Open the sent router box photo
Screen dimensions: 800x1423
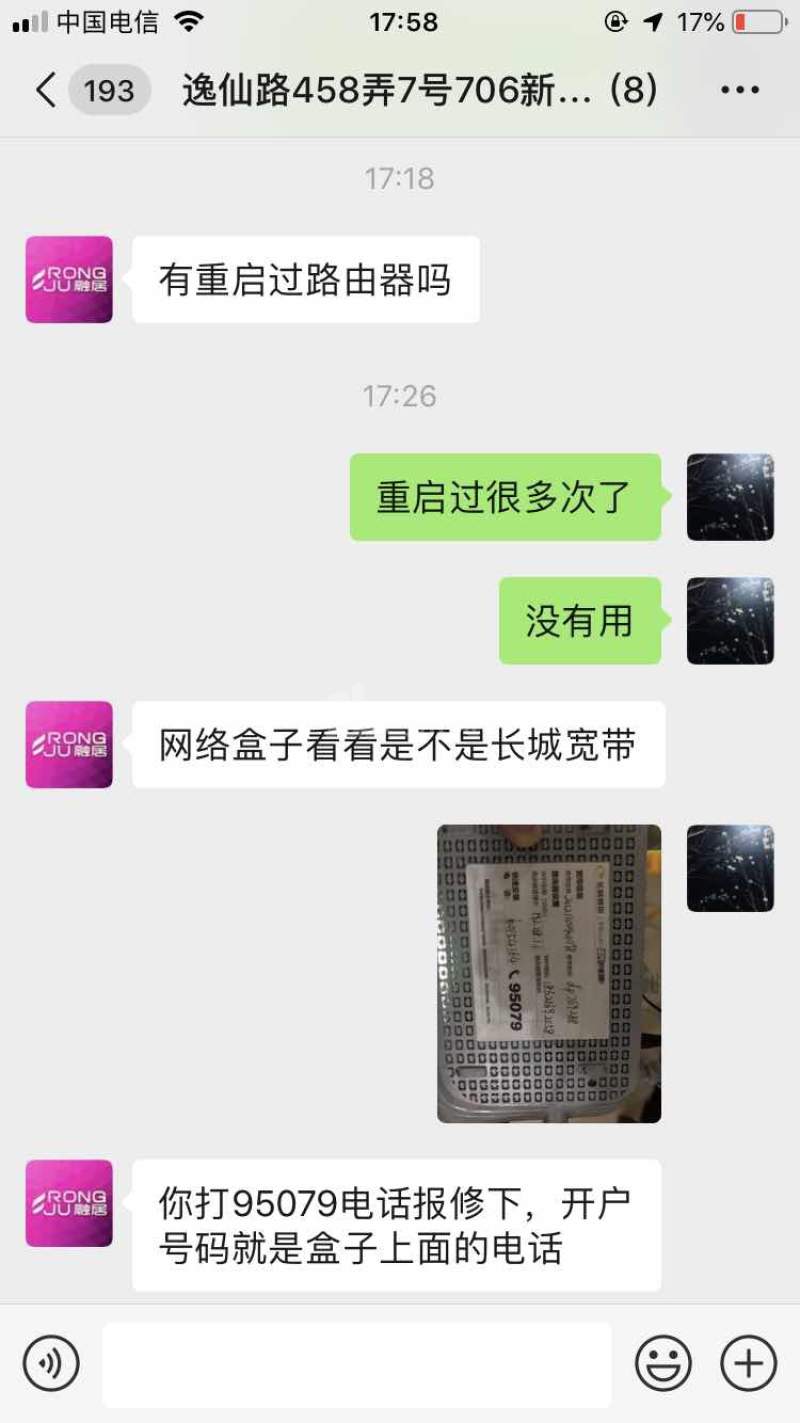pos(549,973)
